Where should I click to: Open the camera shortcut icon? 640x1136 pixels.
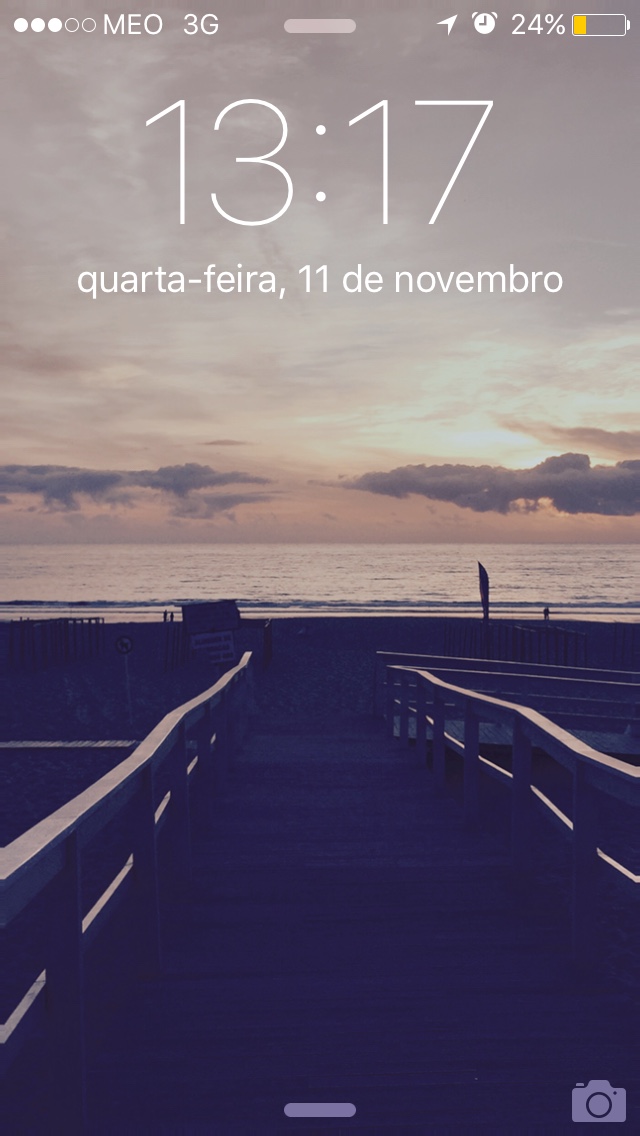[x=598, y=1101]
